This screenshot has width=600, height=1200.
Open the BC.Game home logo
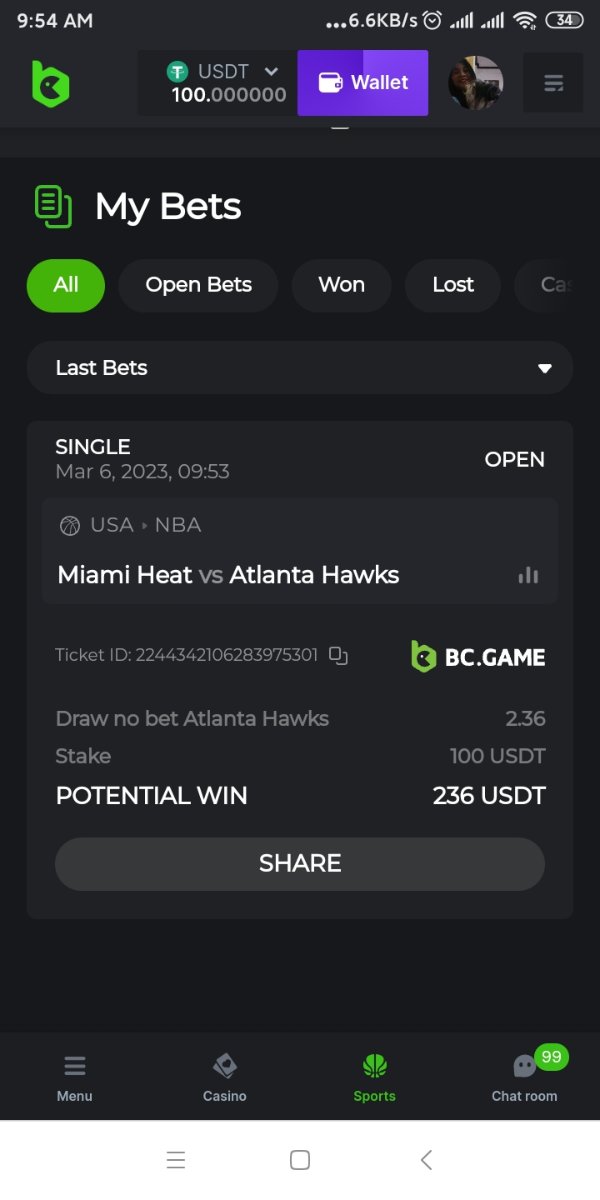click(50, 83)
